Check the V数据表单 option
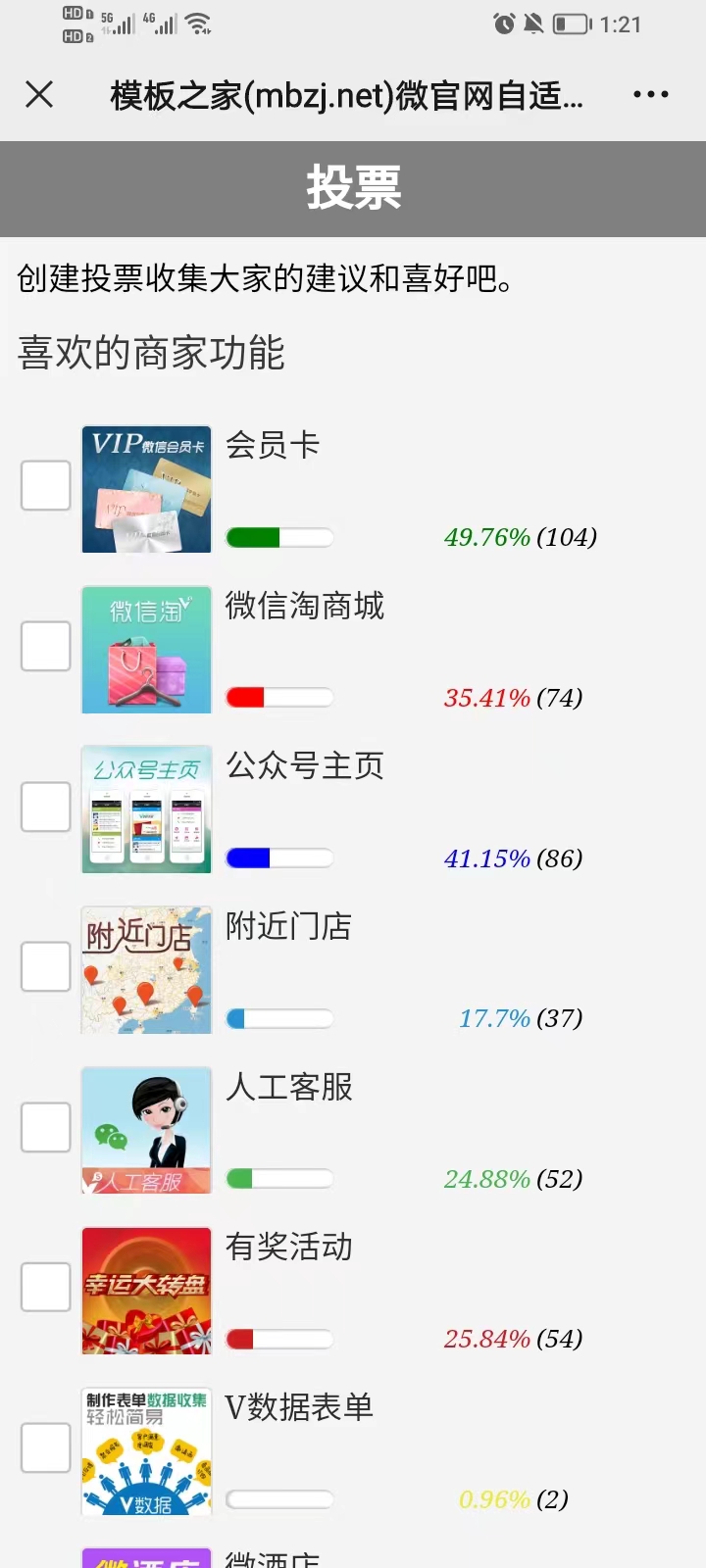Viewport: 706px width, 1568px height. [x=46, y=1447]
